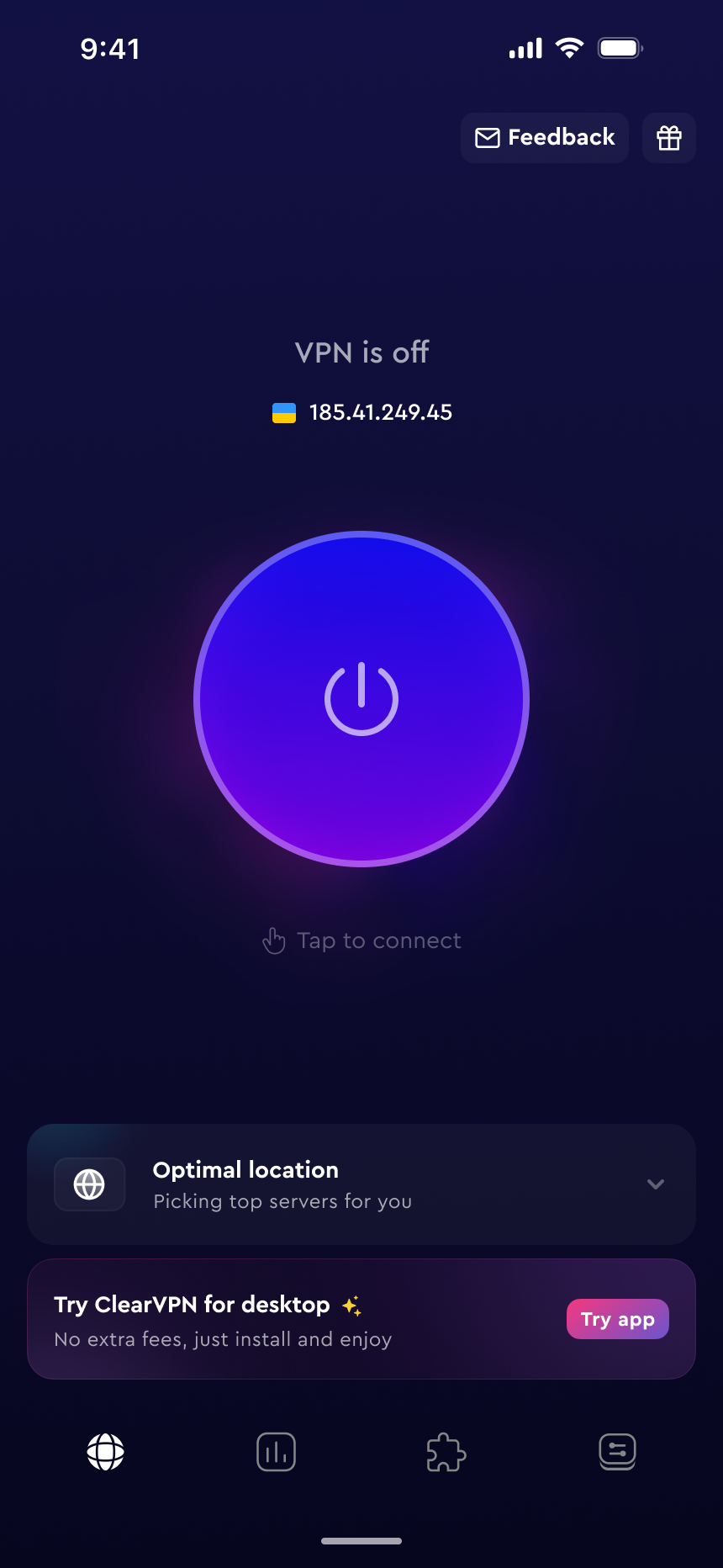Tap the Try app button

click(618, 1319)
